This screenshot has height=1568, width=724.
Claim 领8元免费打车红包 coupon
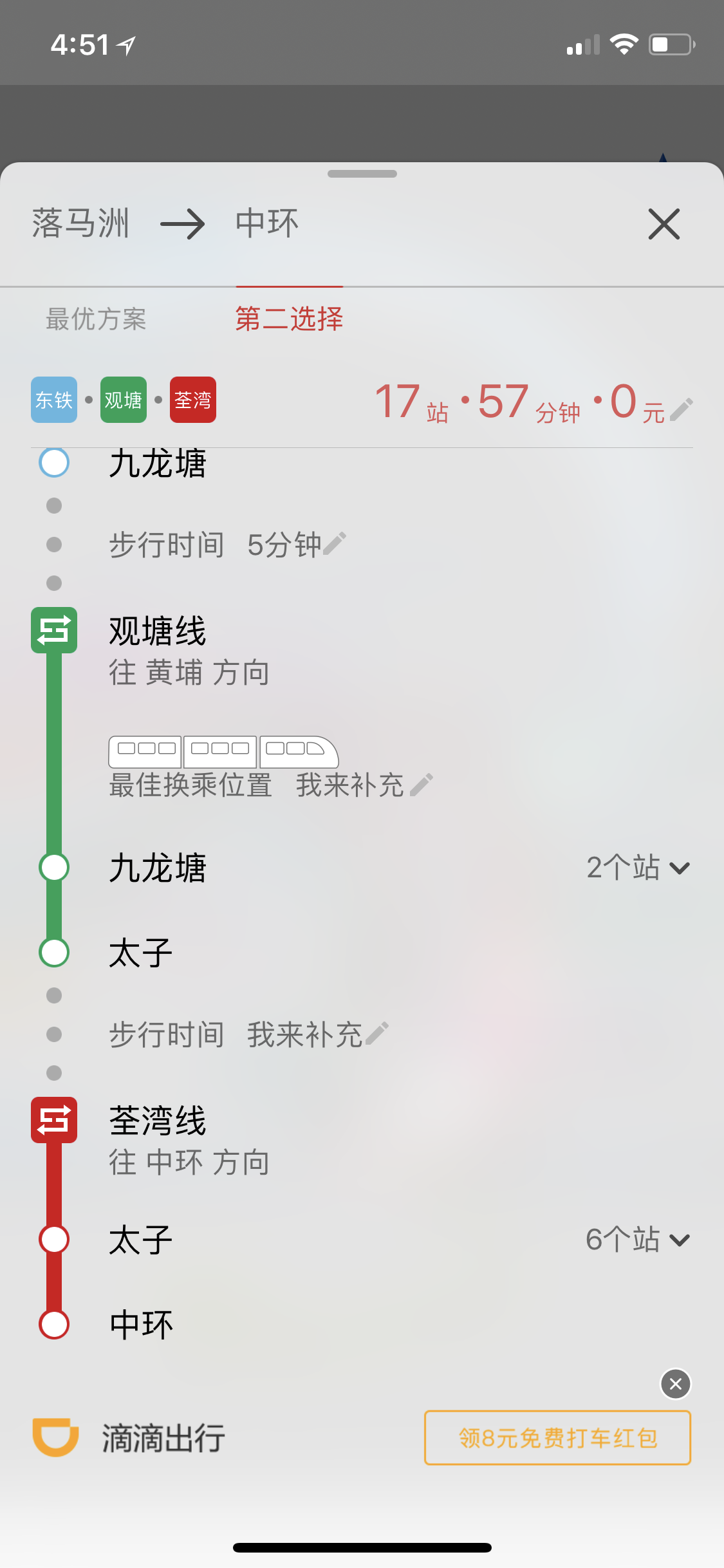tap(557, 1438)
